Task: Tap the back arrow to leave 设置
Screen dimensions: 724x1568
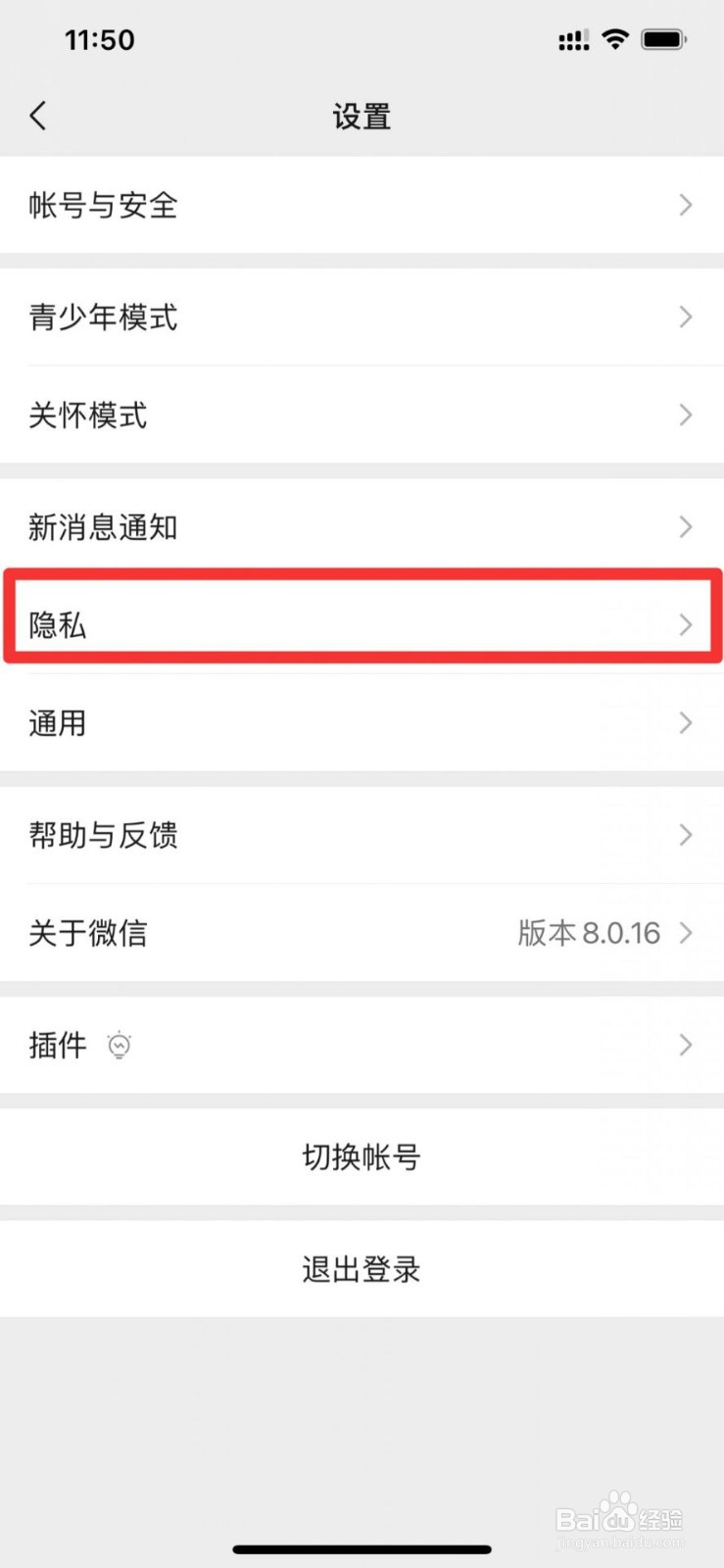Action: click(37, 115)
